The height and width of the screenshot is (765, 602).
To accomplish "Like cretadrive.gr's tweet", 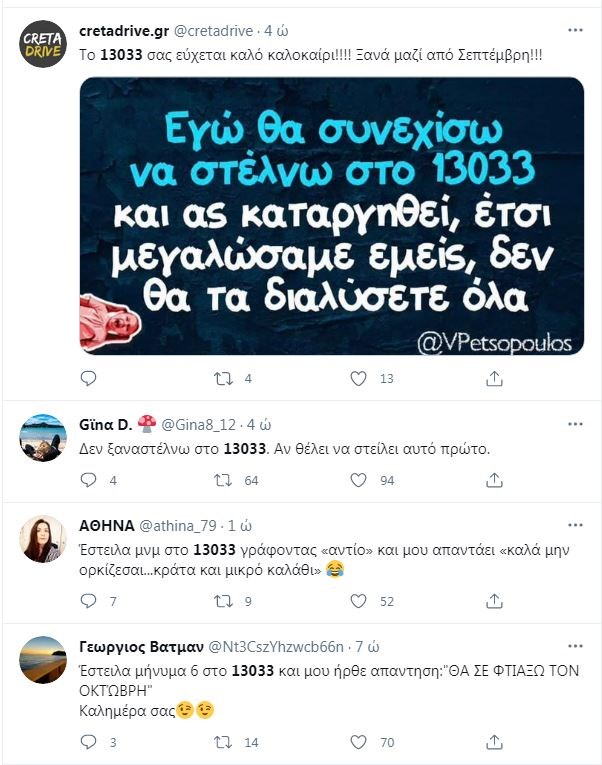I will (x=359, y=379).
